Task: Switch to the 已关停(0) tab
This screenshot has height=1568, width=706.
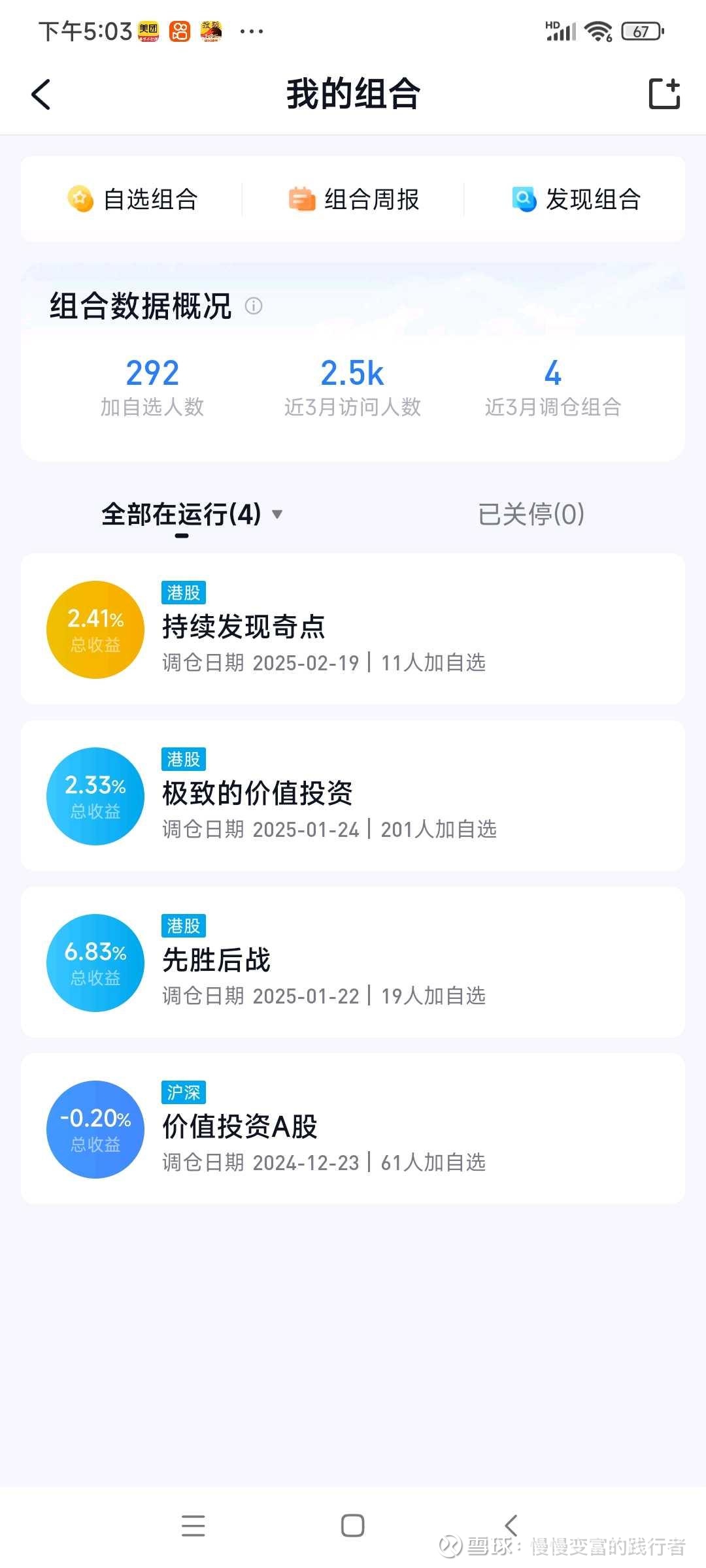Action: point(529,515)
